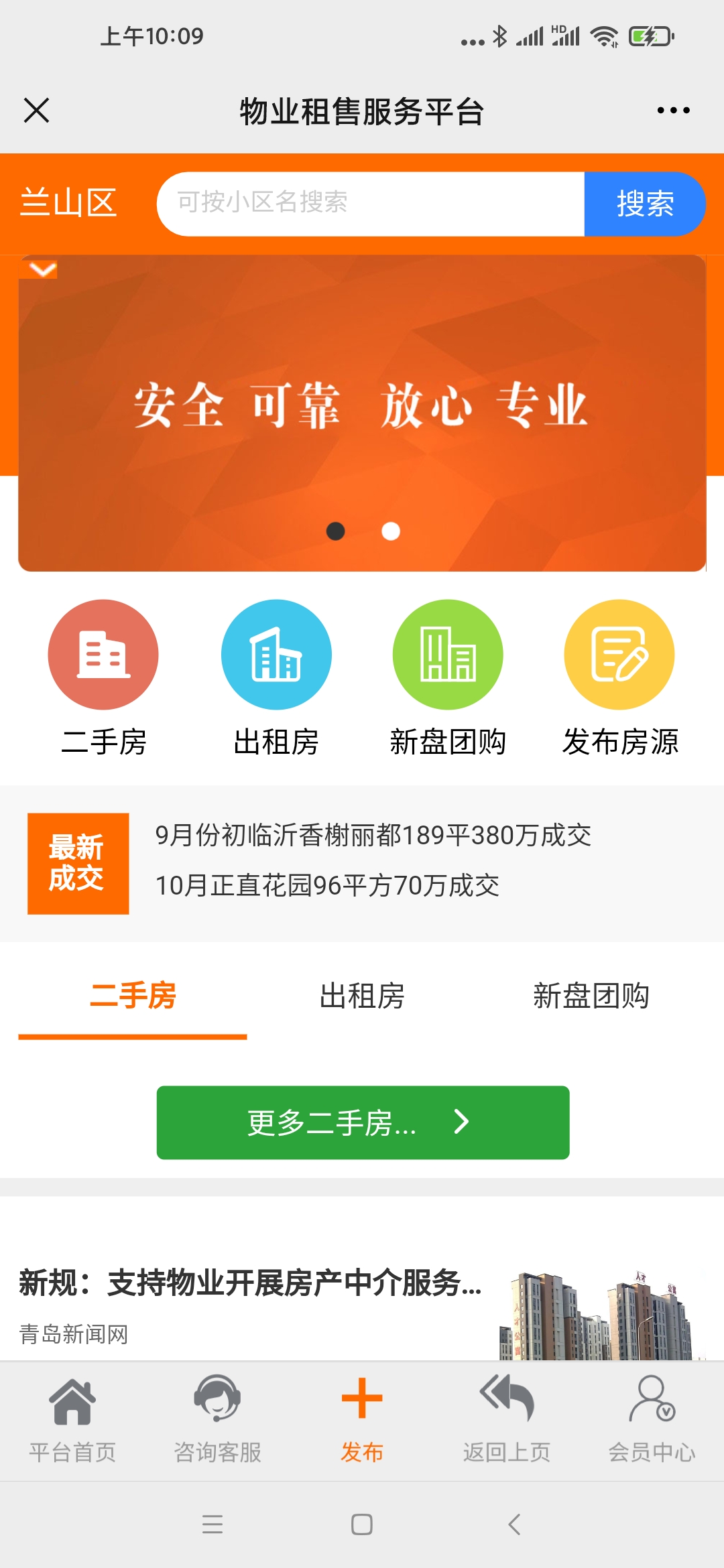The width and height of the screenshot is (724, 1568).
Task: View 更多二手房 listings
Action: click(363, 1122)
